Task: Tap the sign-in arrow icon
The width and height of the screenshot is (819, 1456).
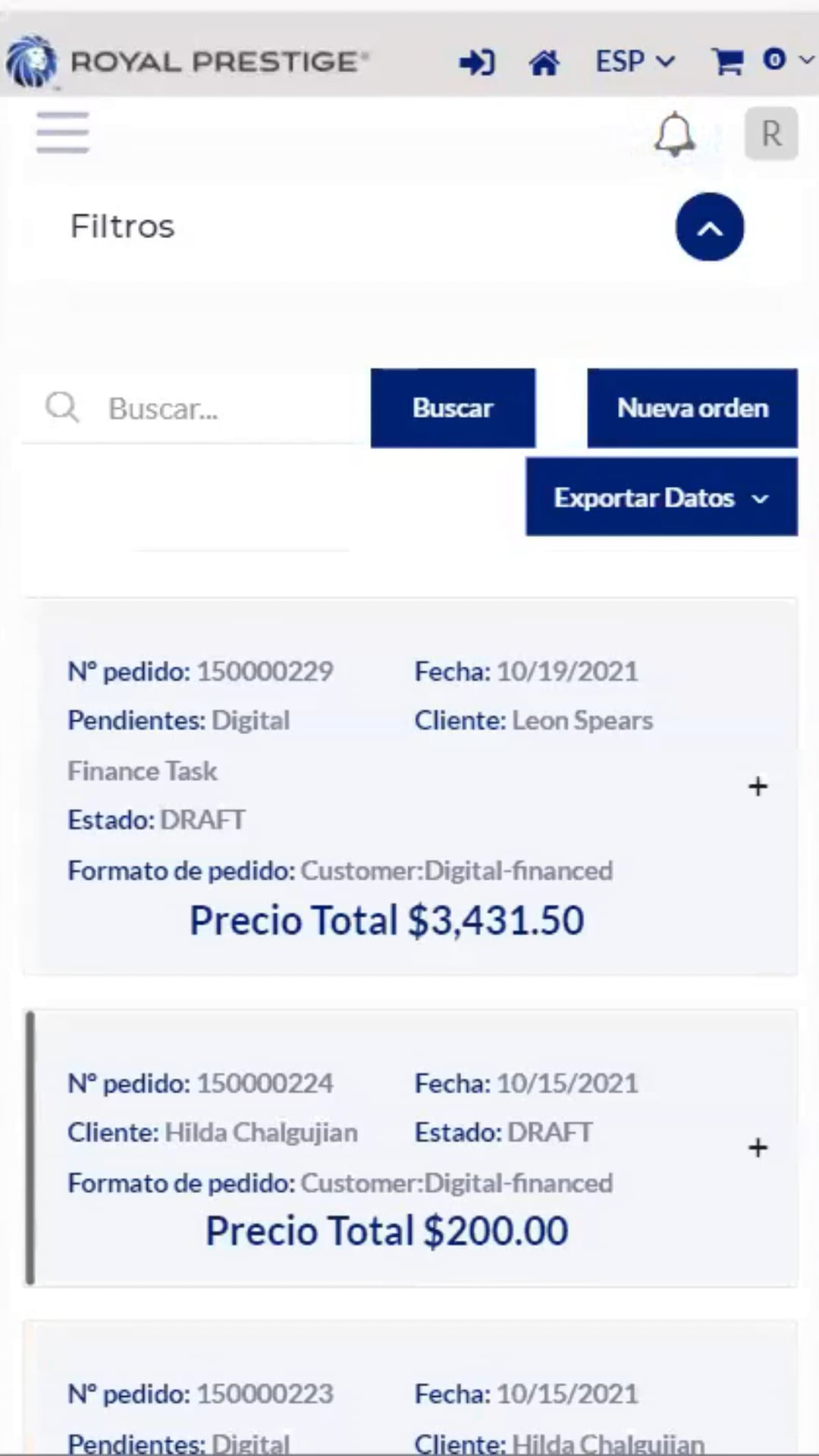Action: (x=477, y=62)
